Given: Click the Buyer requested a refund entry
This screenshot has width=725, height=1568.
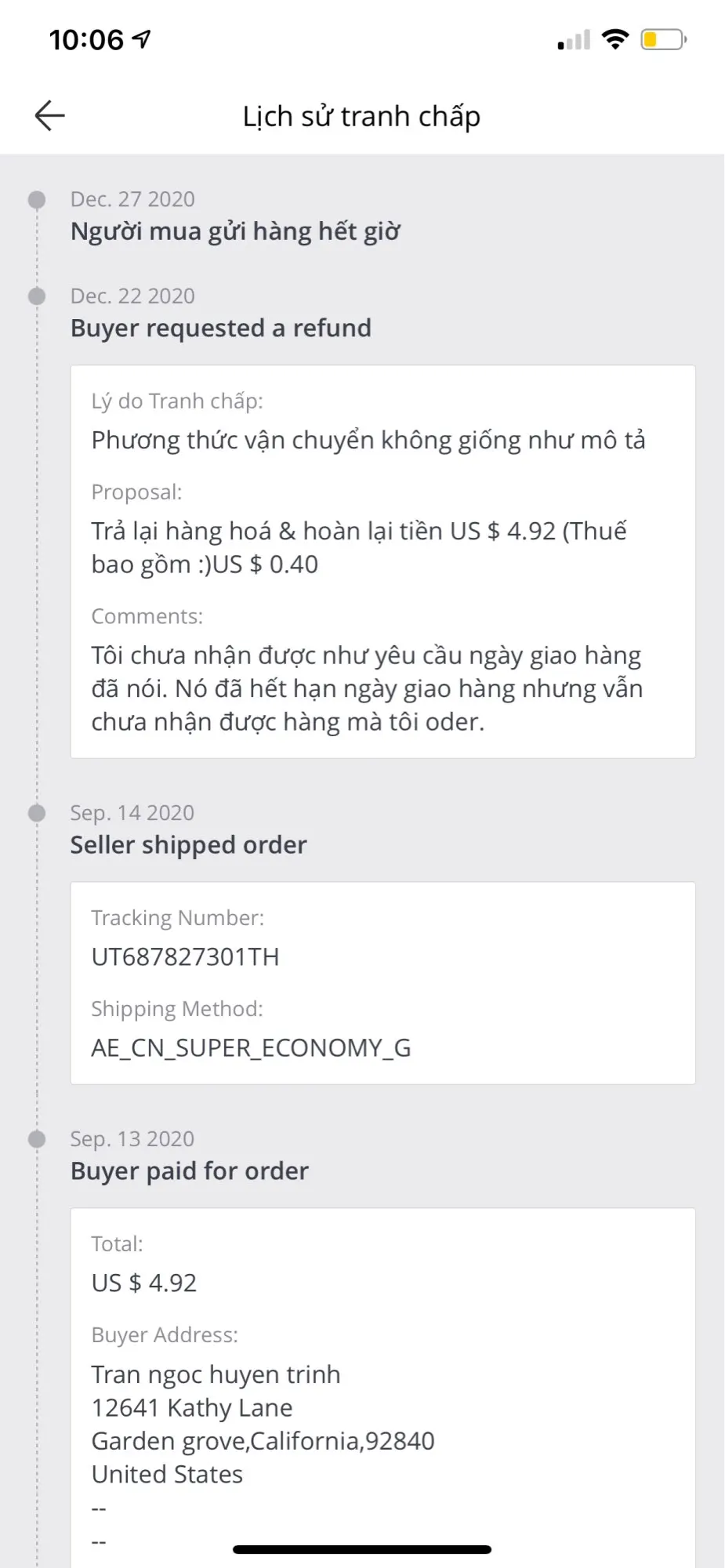Looking at the screenshot, I should point(221,328).
